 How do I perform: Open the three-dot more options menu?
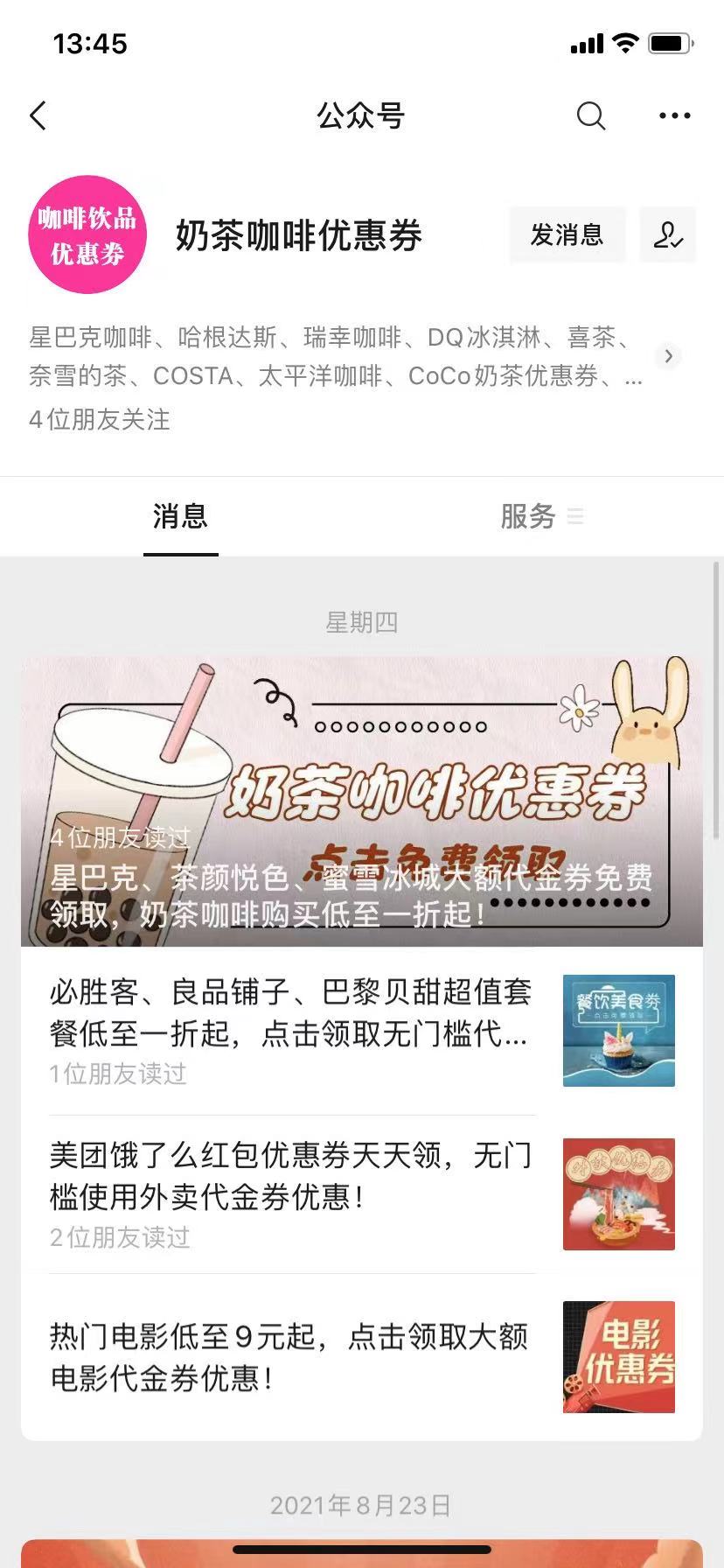tap(674, 115)
